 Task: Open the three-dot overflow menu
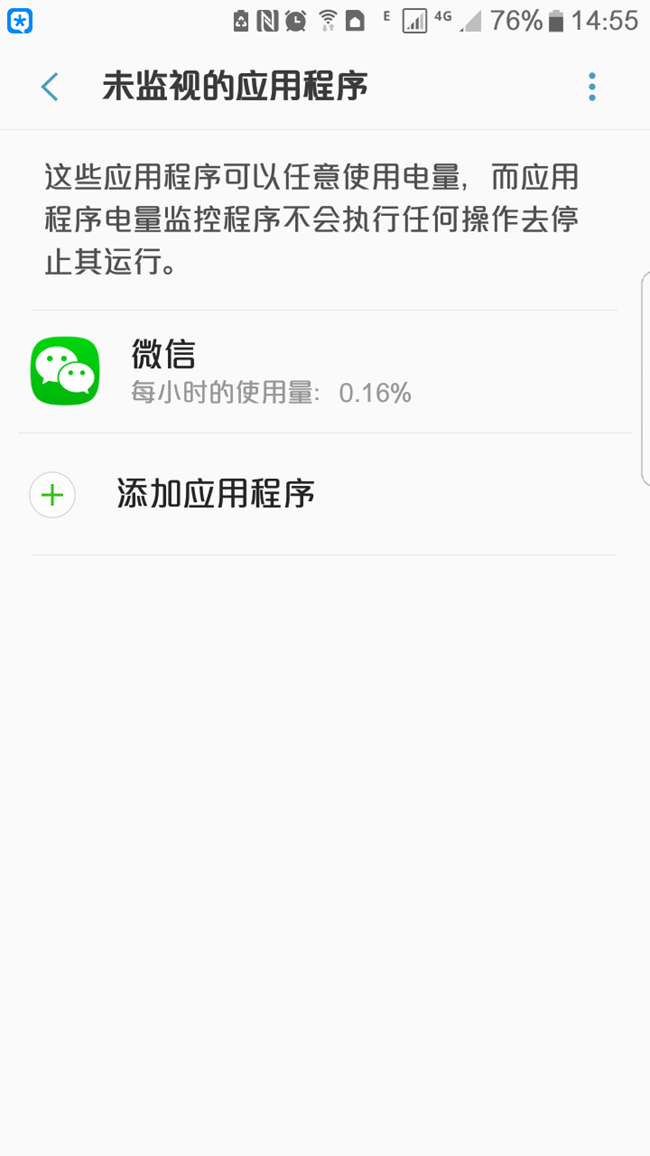(x=591, y=87)
